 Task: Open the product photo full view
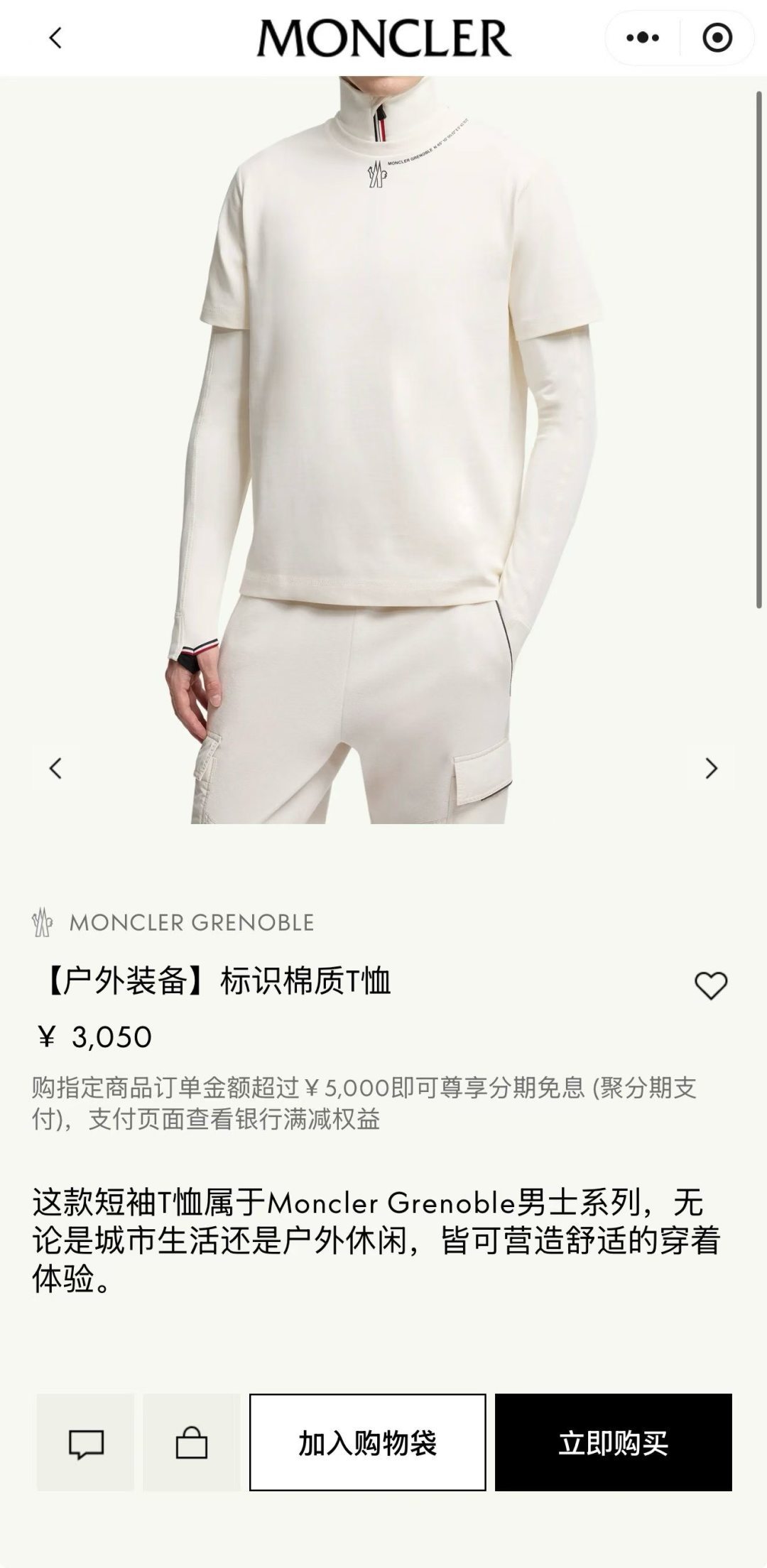point(383,450)
